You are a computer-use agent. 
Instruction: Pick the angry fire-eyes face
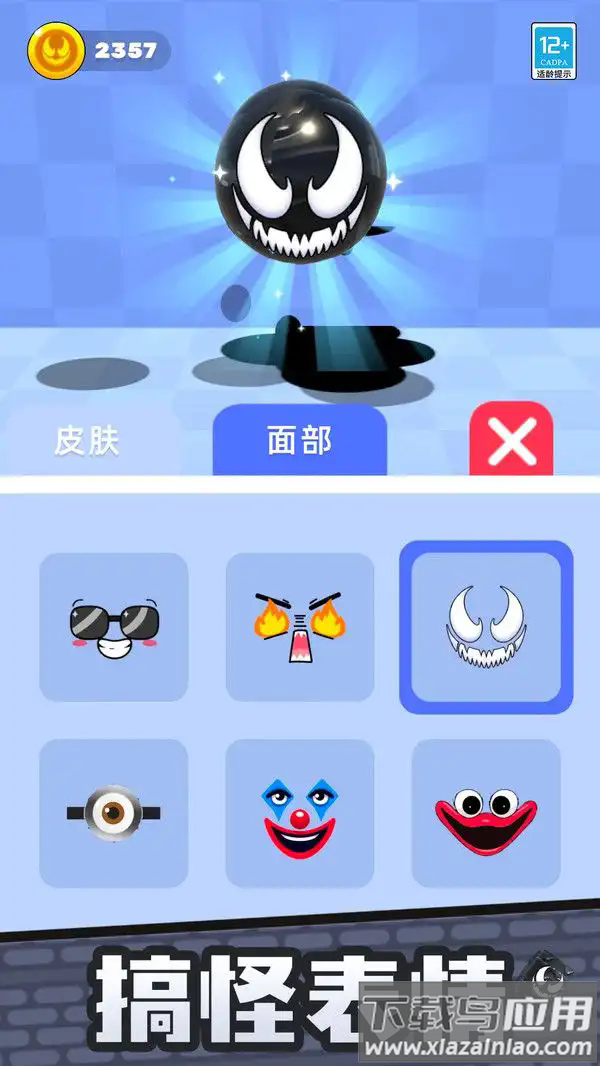click(x=300, y=627)
